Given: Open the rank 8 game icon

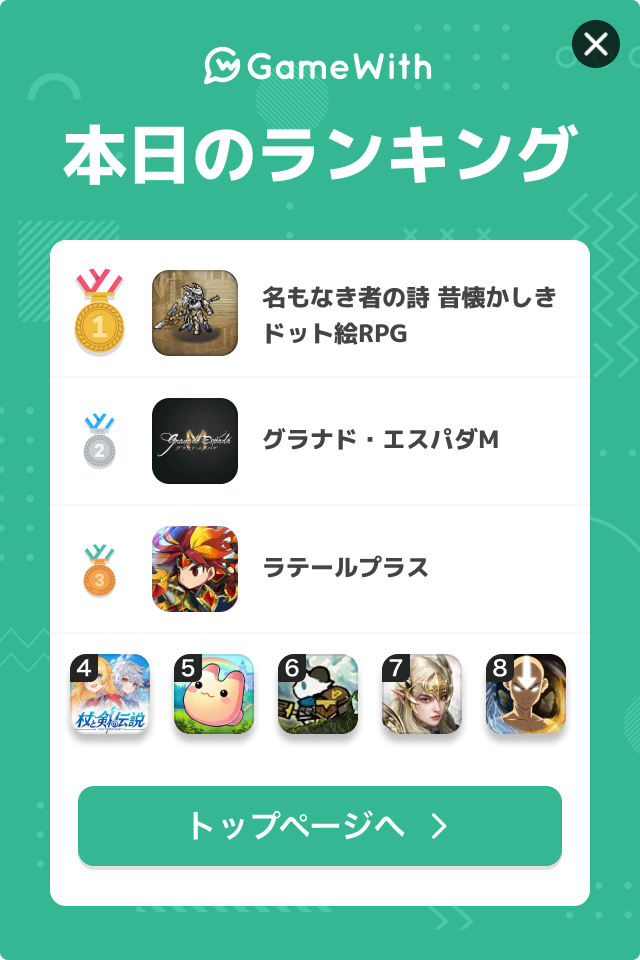Looking at the screenshot, I should 526,694.
